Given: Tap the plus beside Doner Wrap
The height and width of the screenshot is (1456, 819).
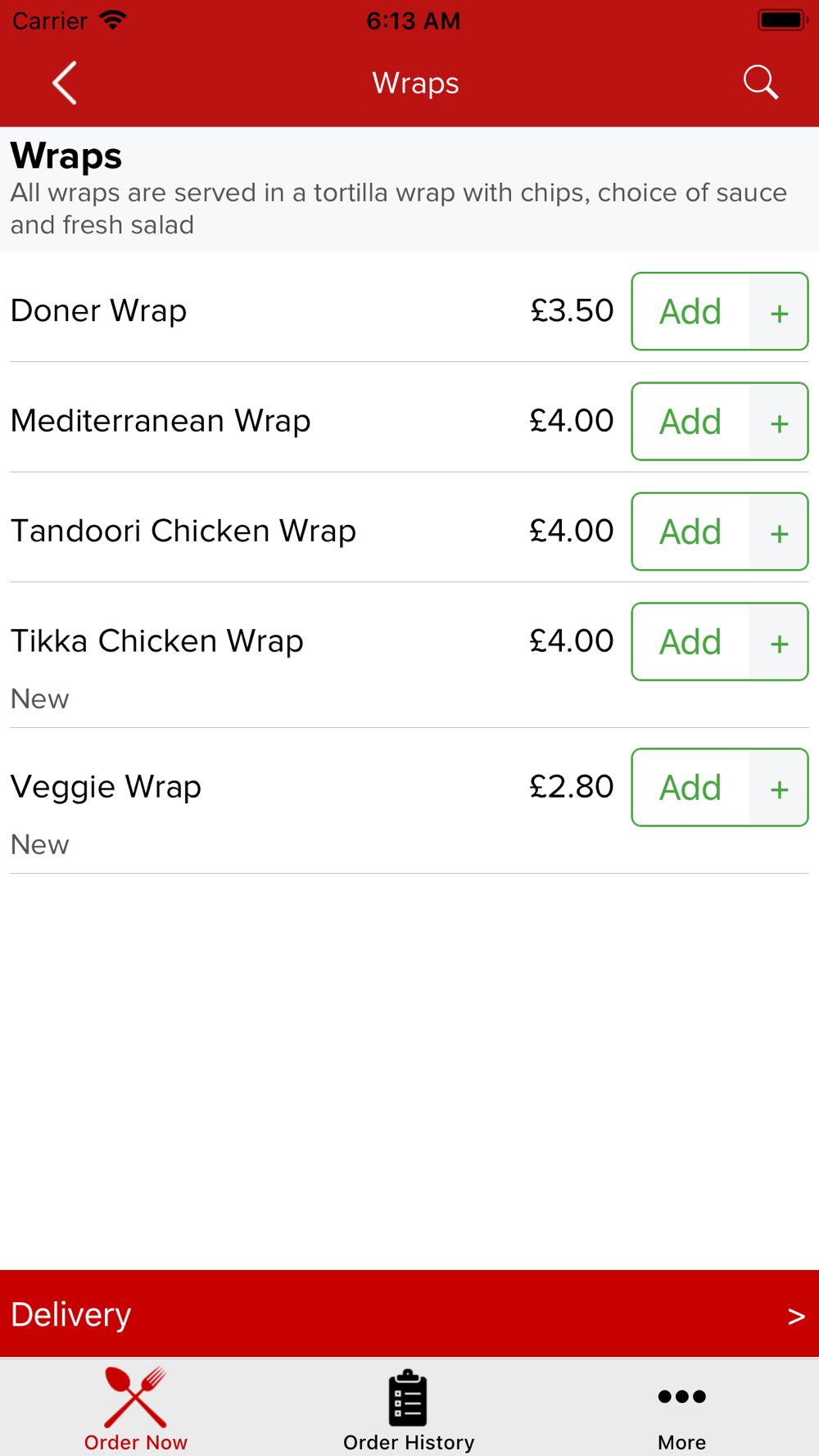Looking at the screenshot, I should point(779,311).
